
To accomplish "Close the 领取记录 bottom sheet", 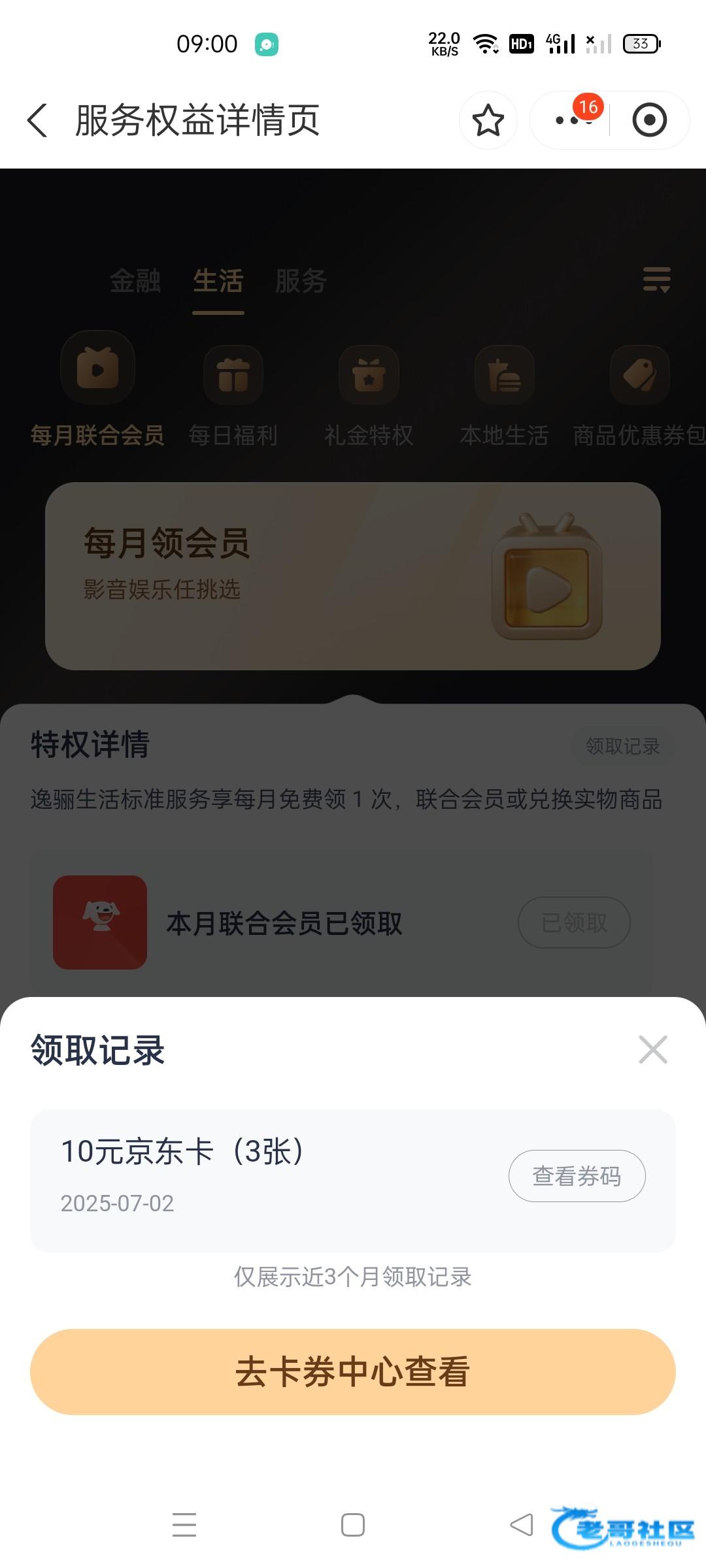I will 652,1050.
